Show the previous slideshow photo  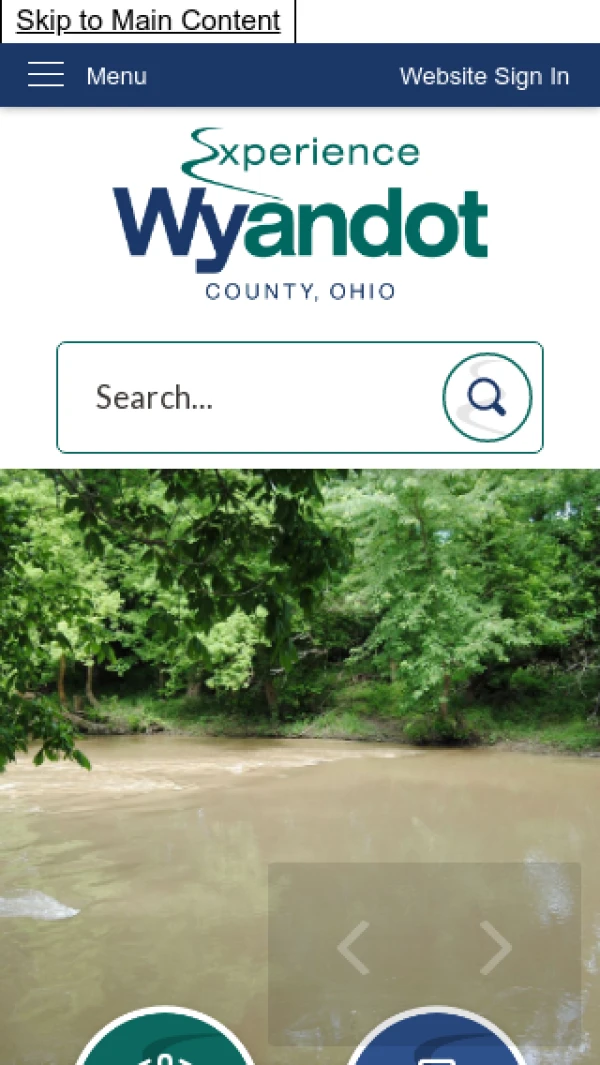pyautogui.click(x=353, y=948)
